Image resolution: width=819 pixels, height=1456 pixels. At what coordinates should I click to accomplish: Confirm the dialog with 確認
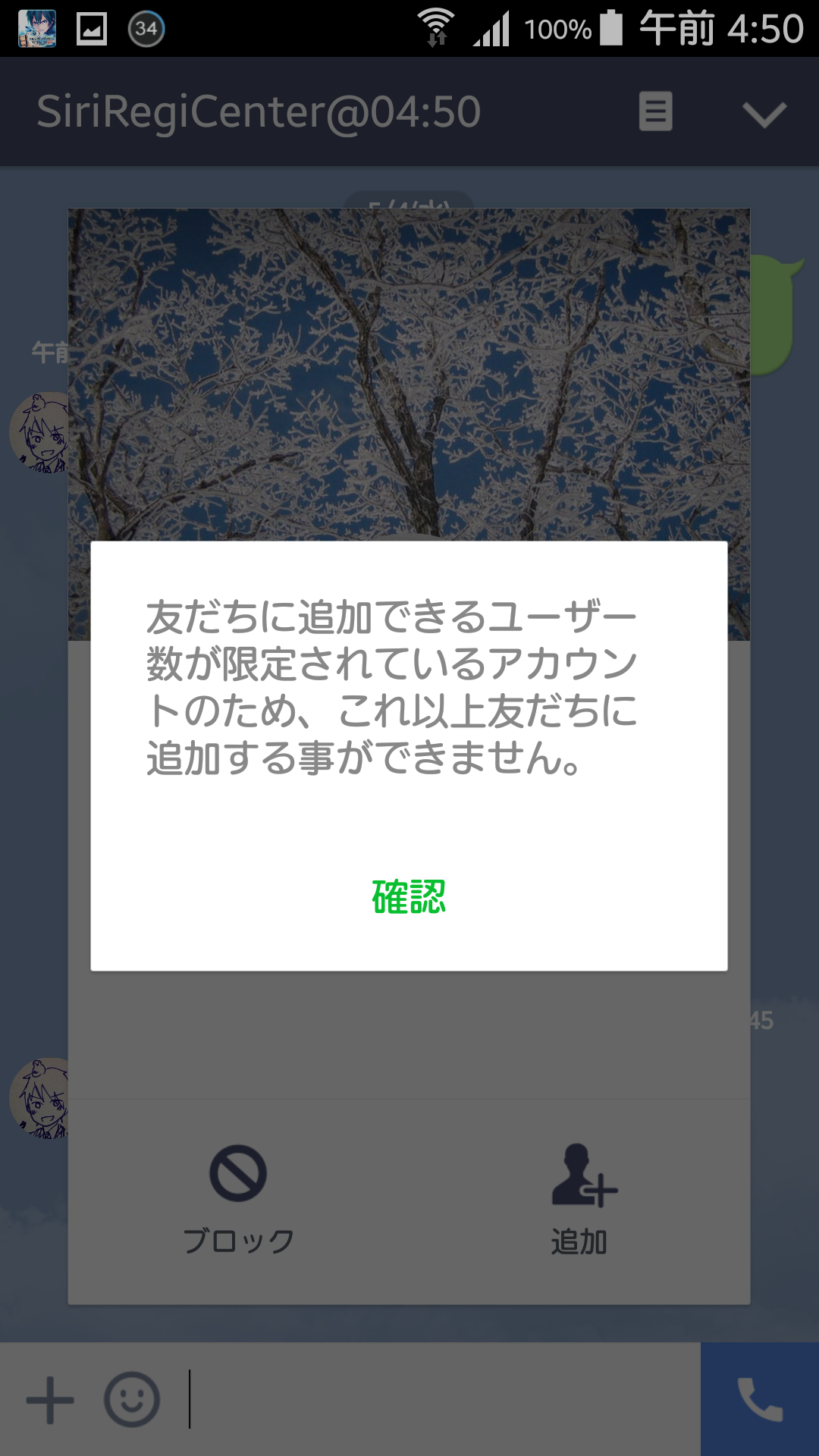[x=409, y=896]
